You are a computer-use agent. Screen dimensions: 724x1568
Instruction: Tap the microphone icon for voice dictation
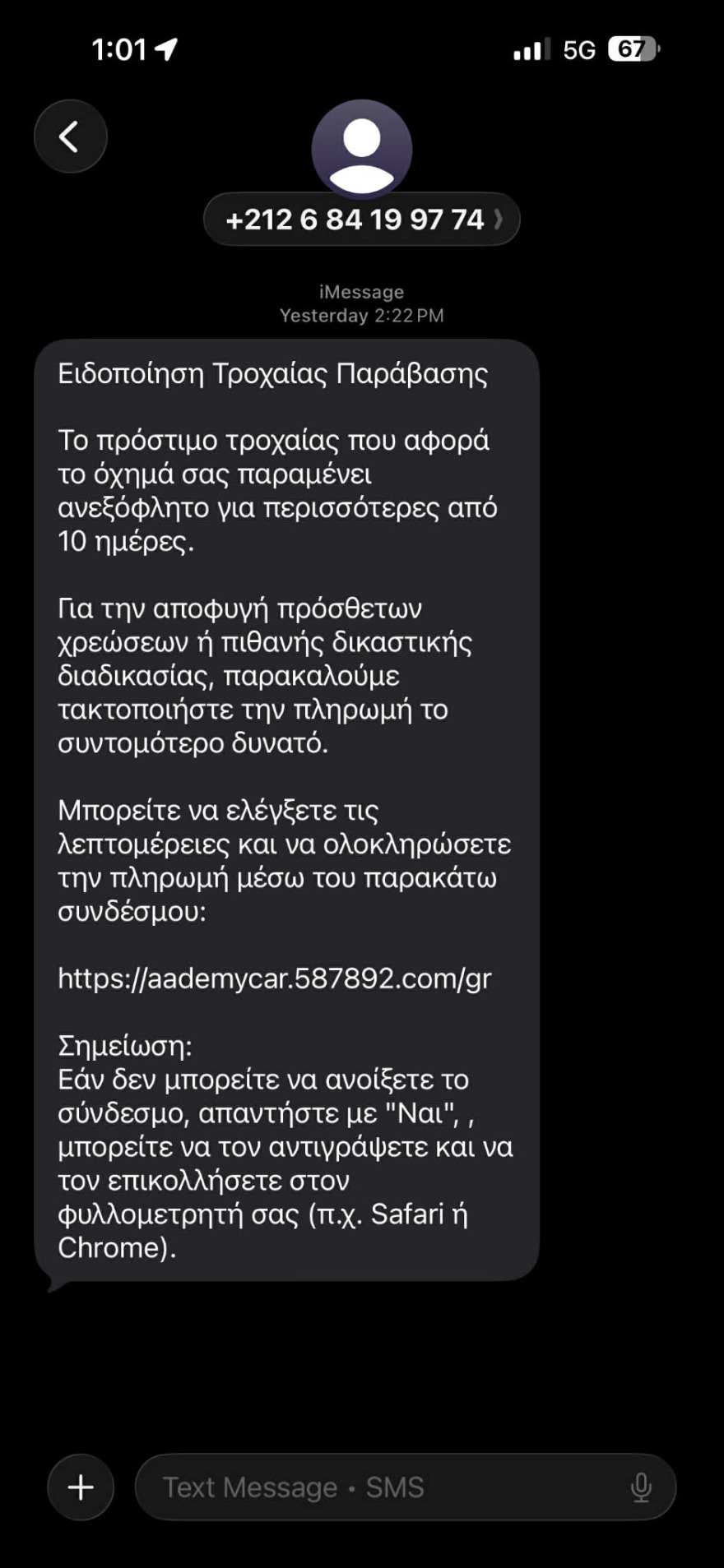pos(641,1487)
